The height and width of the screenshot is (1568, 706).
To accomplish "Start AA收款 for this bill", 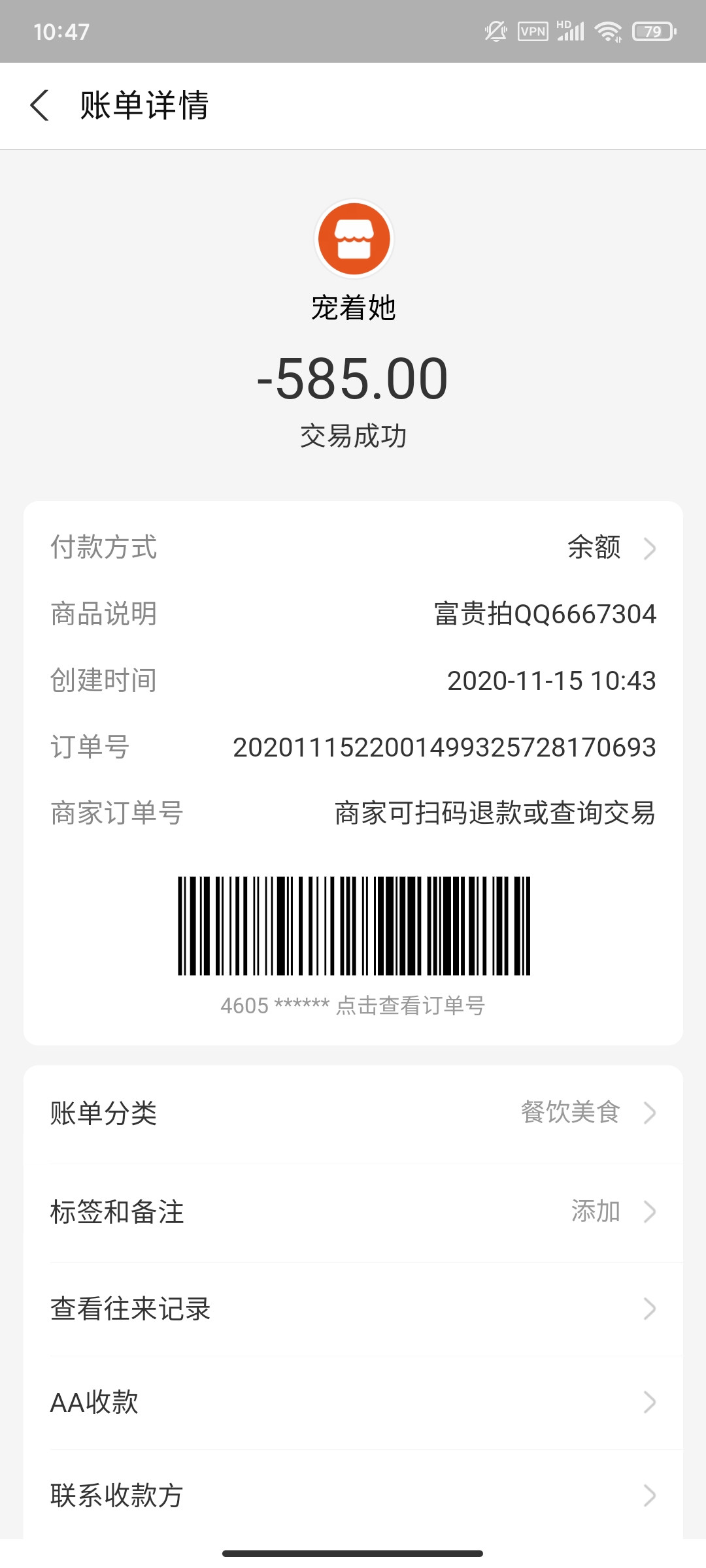I will click(x=353, y=1402).
